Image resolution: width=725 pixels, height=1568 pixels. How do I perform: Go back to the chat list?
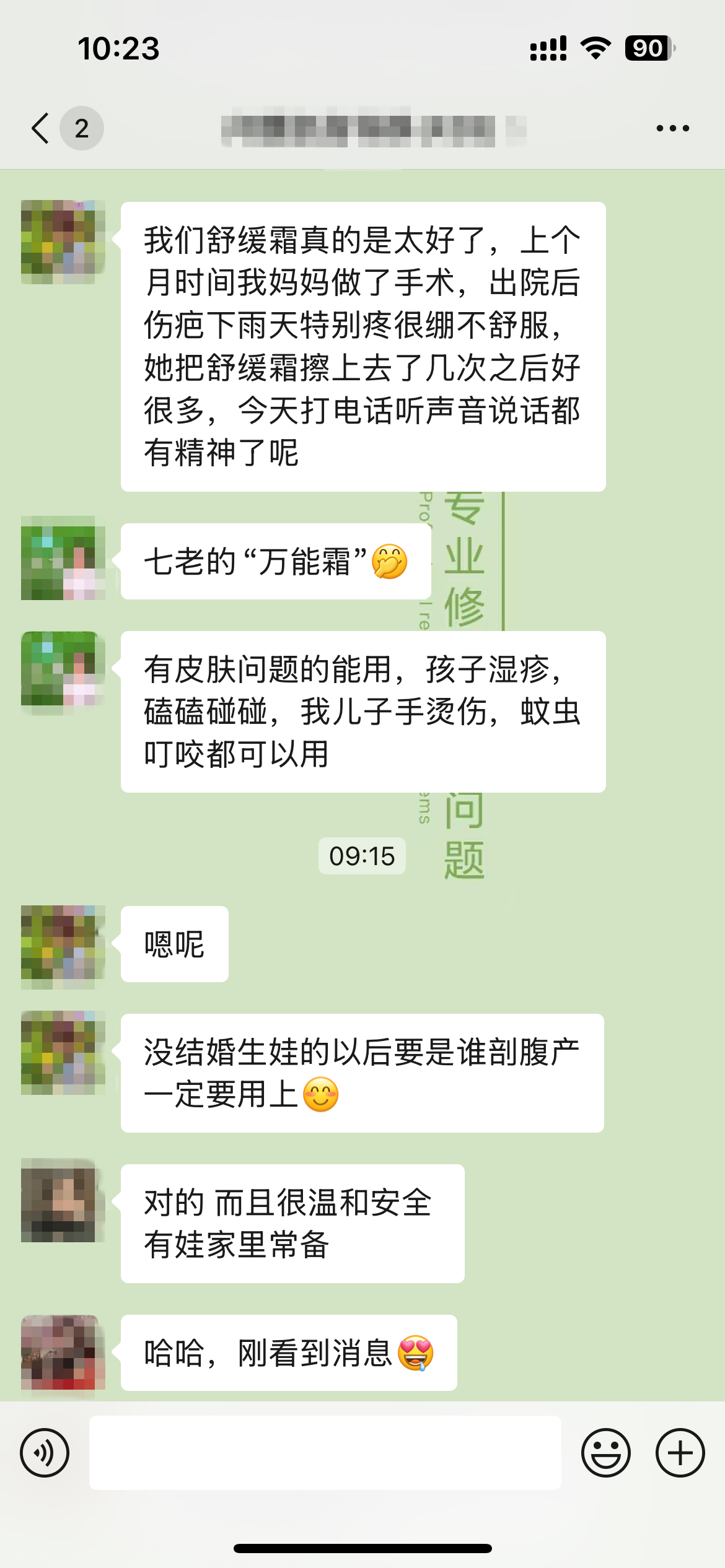[42, 128]
